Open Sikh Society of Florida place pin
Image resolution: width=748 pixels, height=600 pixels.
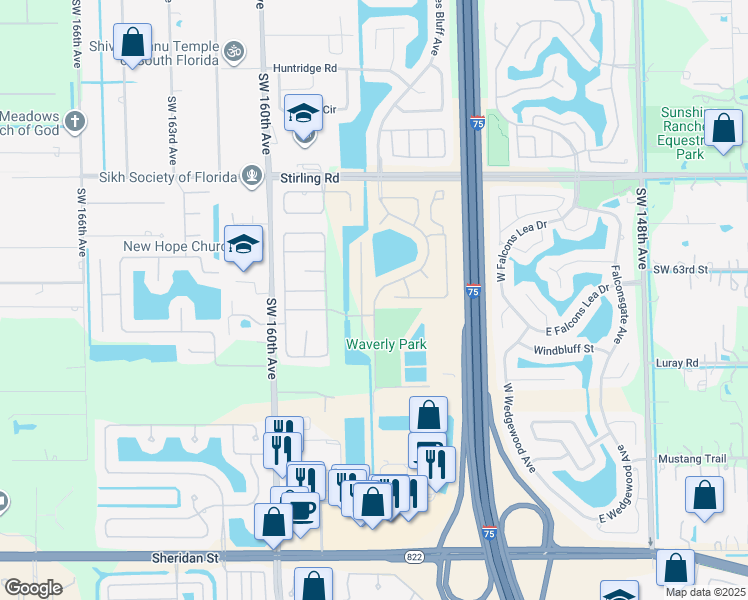[x=252, y=176]
